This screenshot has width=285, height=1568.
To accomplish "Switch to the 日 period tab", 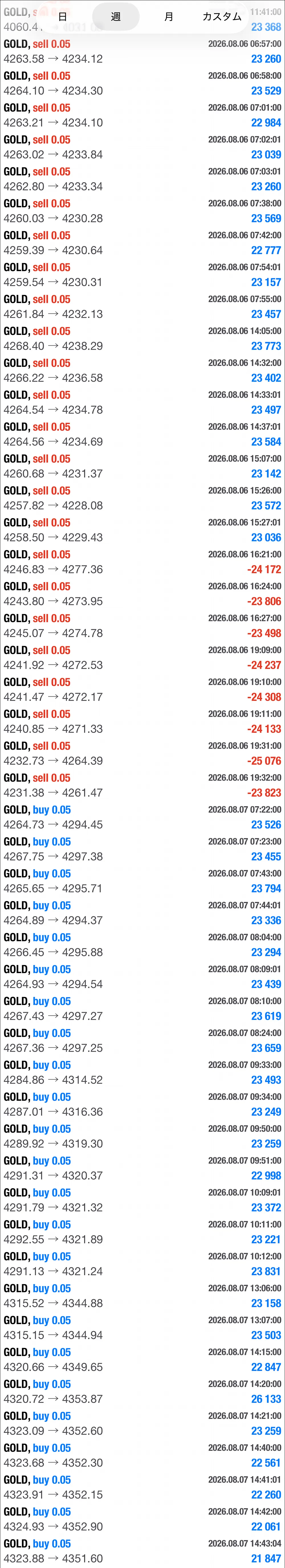I will click(63, 17).
